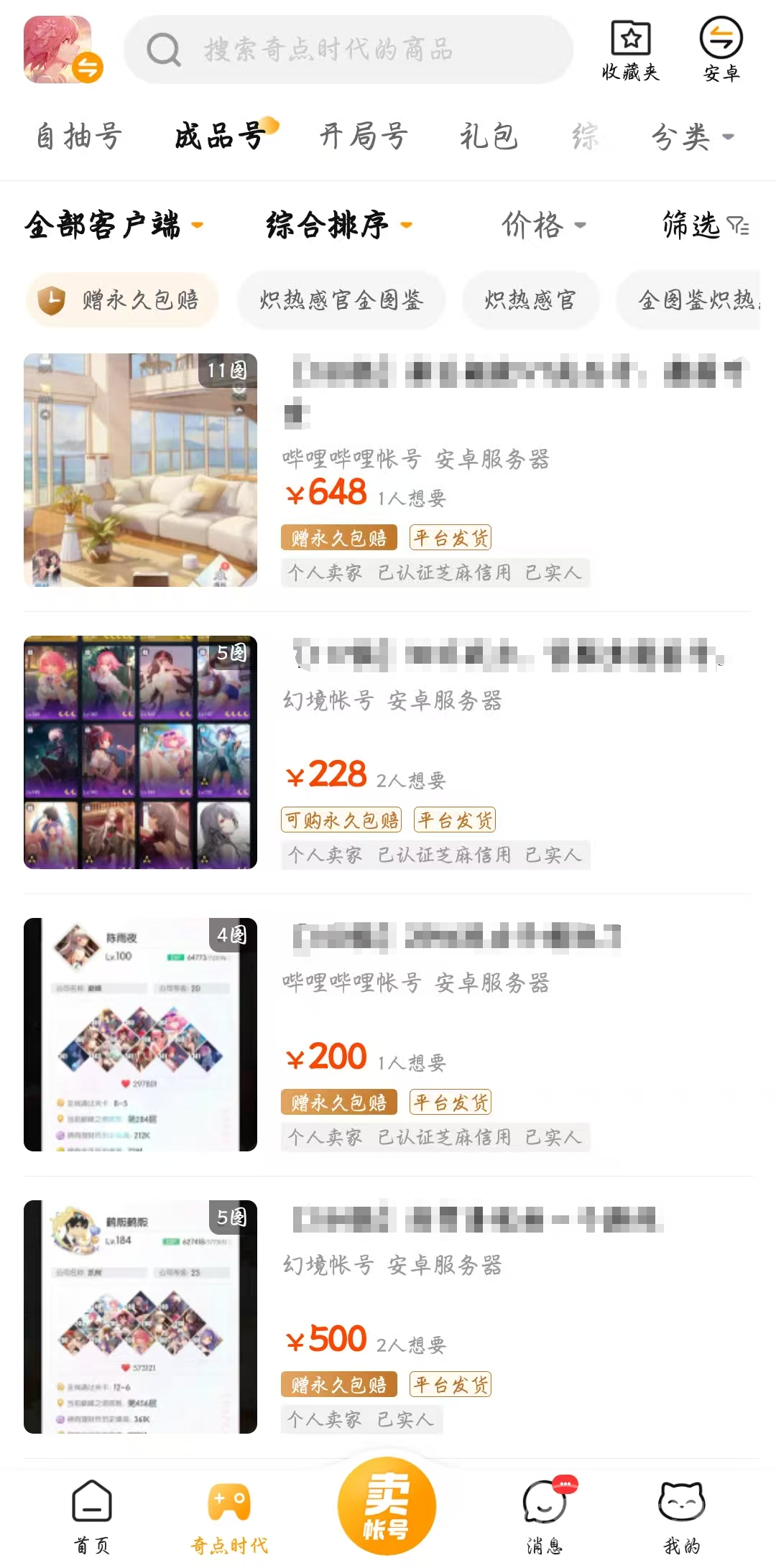
Task: Open the 价格 price dropdown
Action: point(543,226)
